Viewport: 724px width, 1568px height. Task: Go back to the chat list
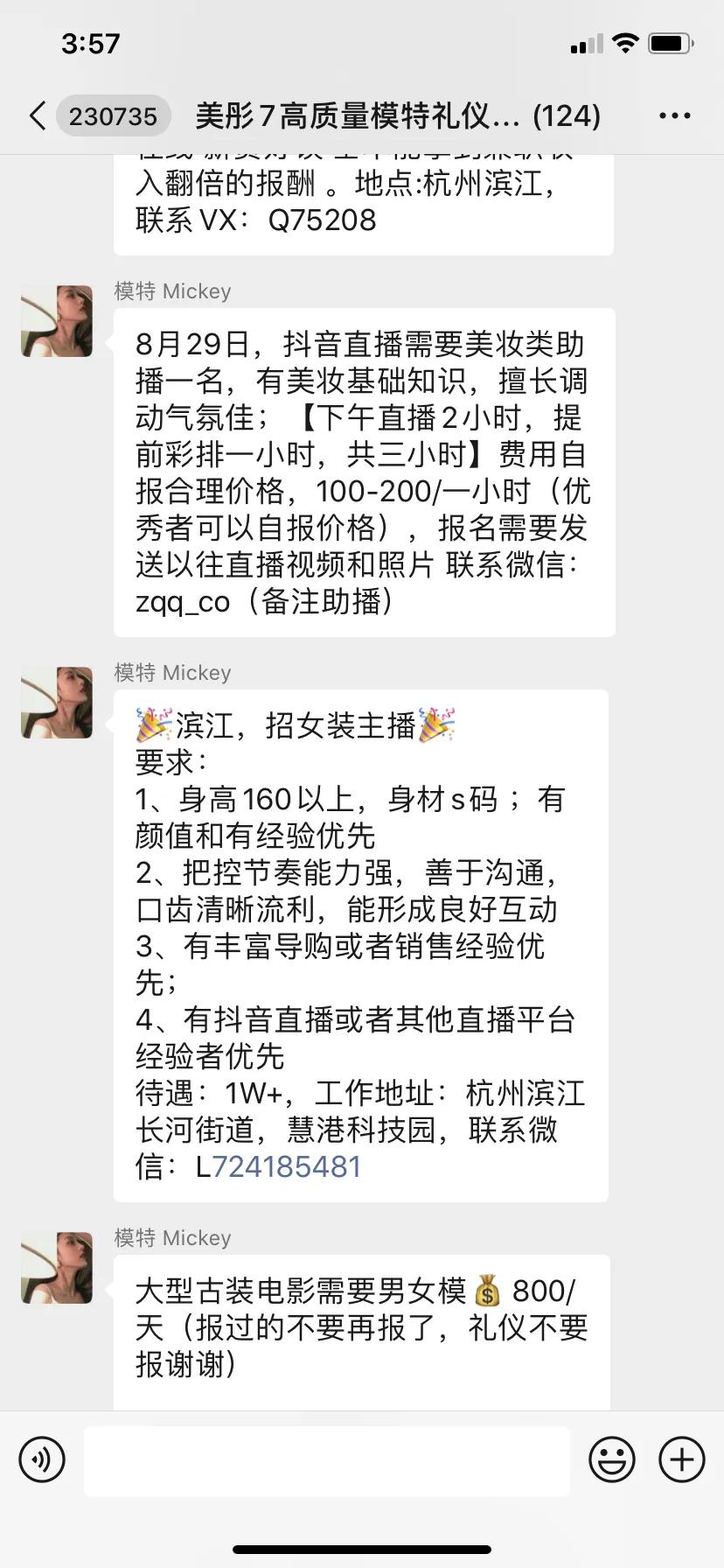[38, 115]
